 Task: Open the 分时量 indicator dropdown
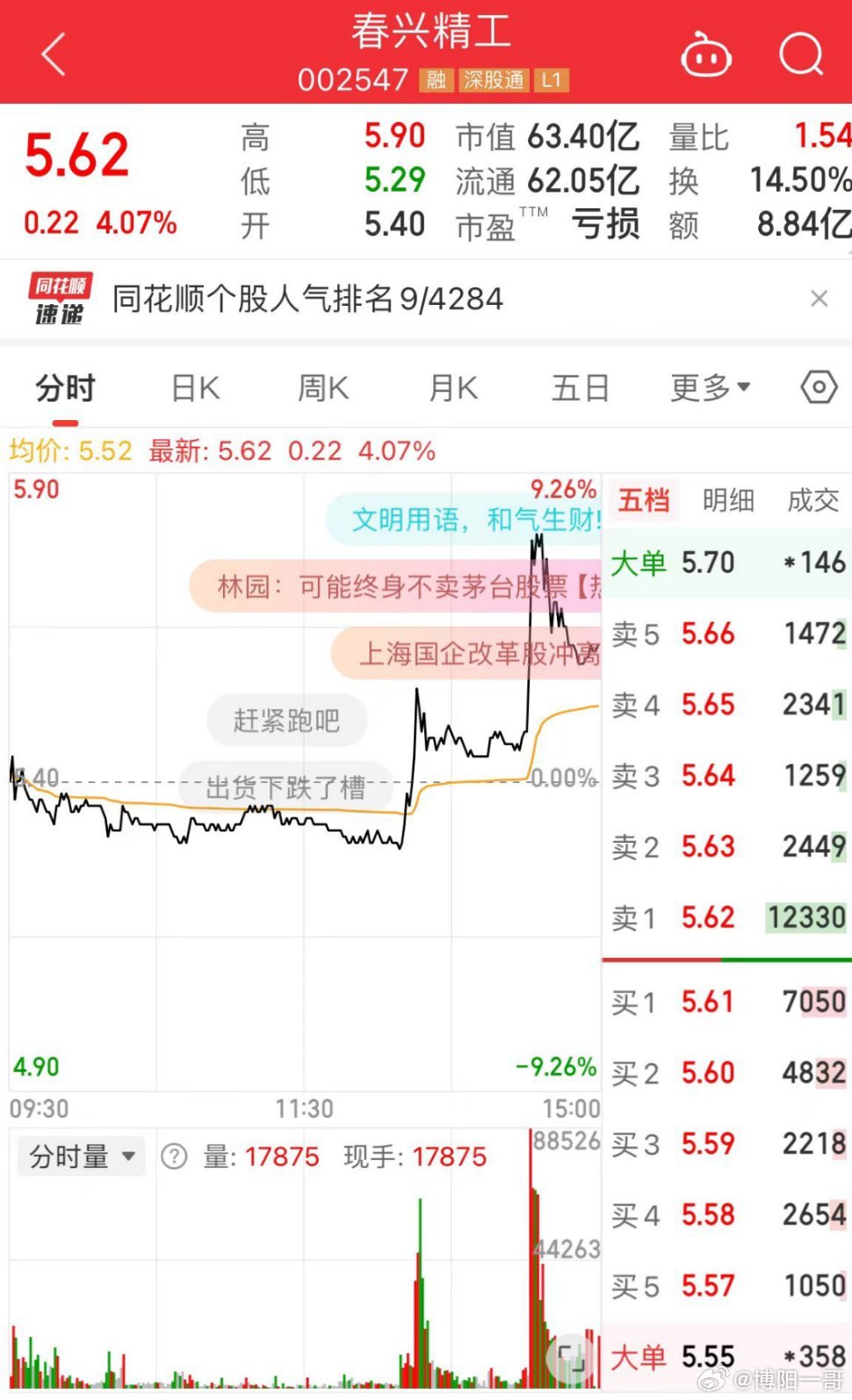click(x=79, y=1157)
